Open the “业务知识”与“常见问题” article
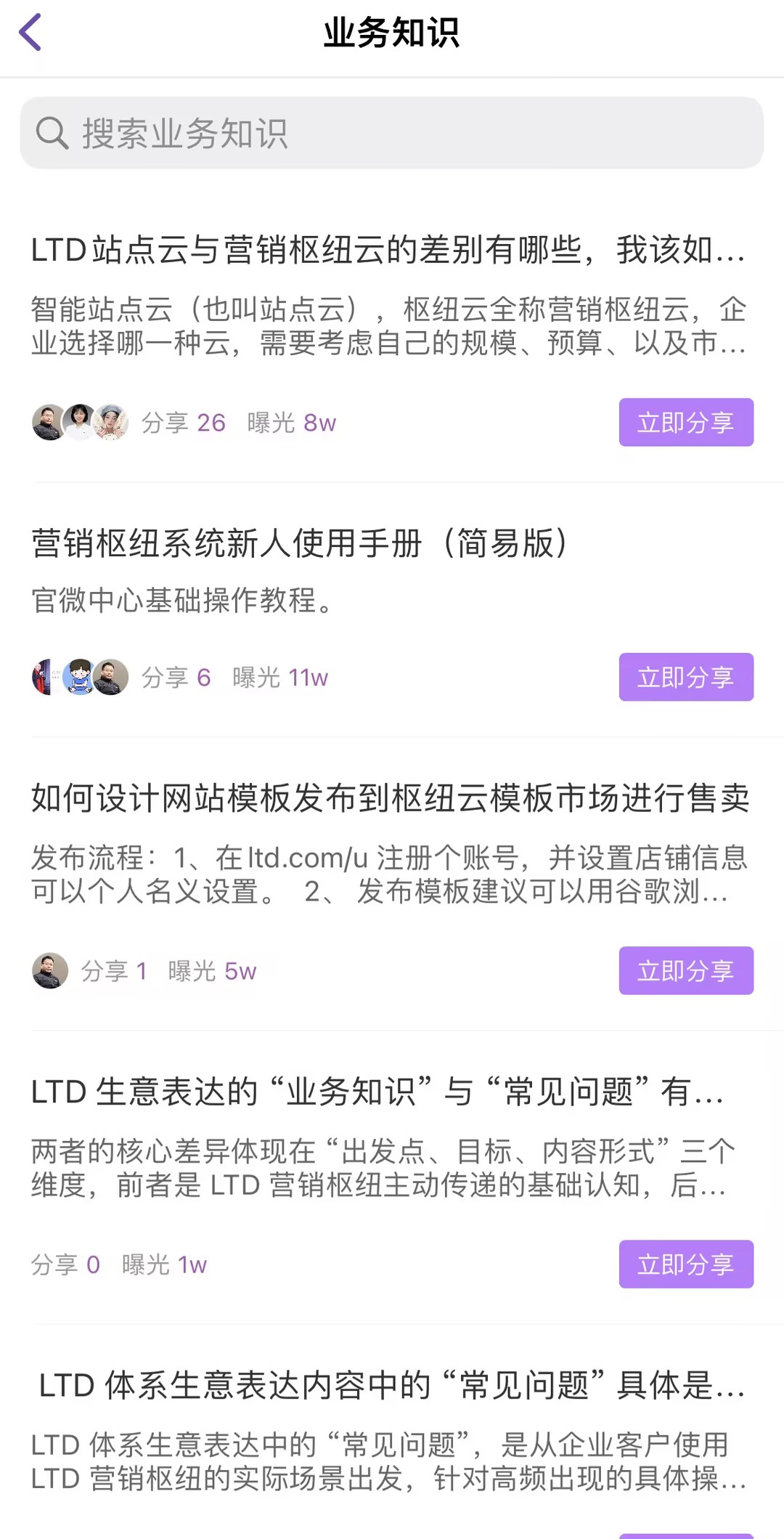The height and width of the screenshot is (1539, 784). tap(377, 1092)
